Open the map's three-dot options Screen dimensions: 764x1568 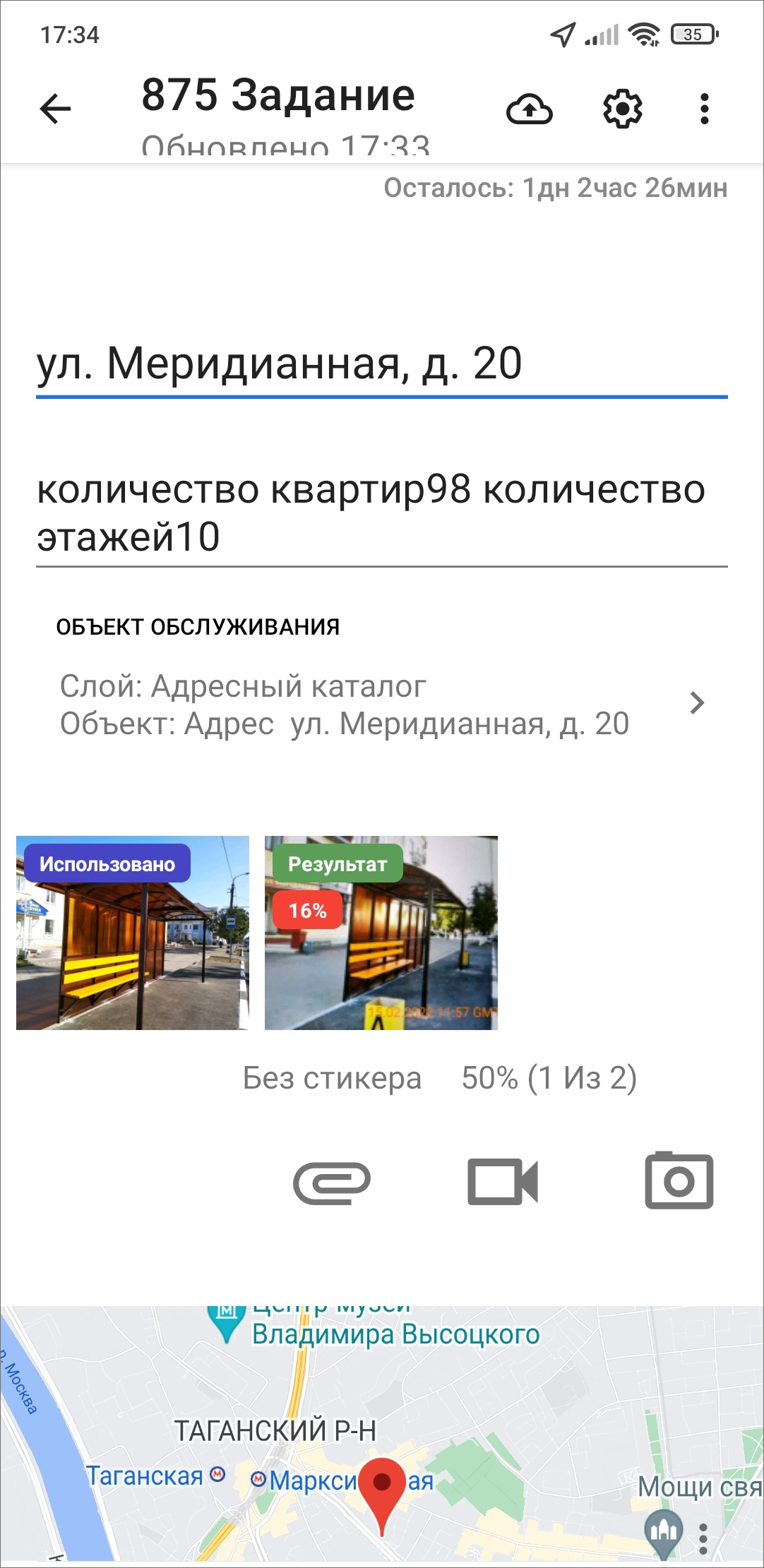(703, 1538)
